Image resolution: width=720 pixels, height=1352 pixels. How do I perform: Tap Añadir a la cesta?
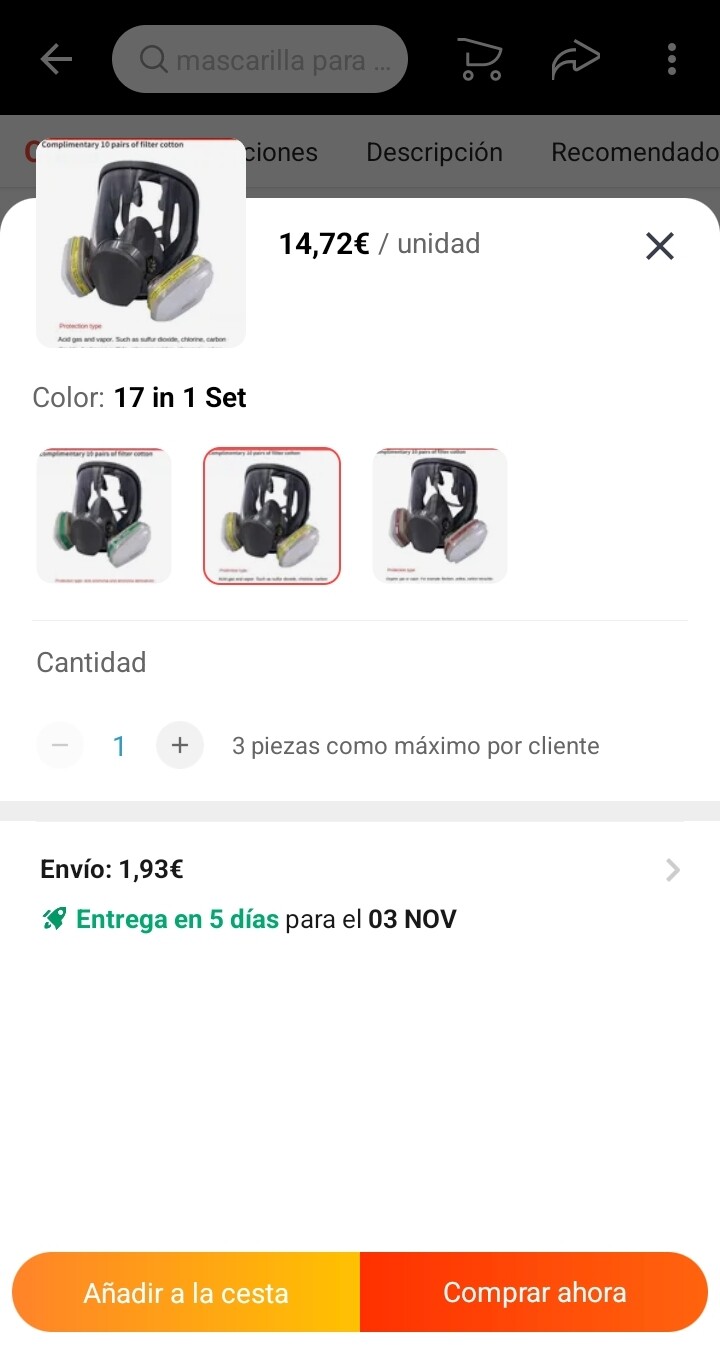(x=186, y=1293)
